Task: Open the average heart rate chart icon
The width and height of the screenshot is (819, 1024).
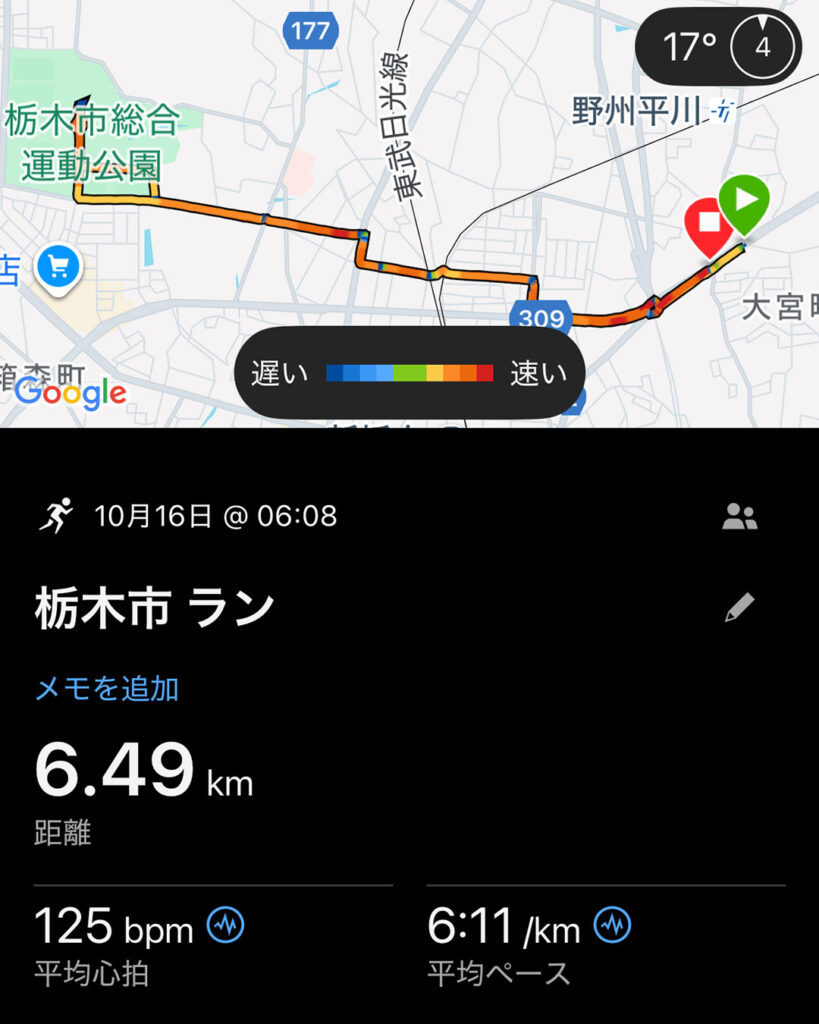Action: click(x=225, y=927)
